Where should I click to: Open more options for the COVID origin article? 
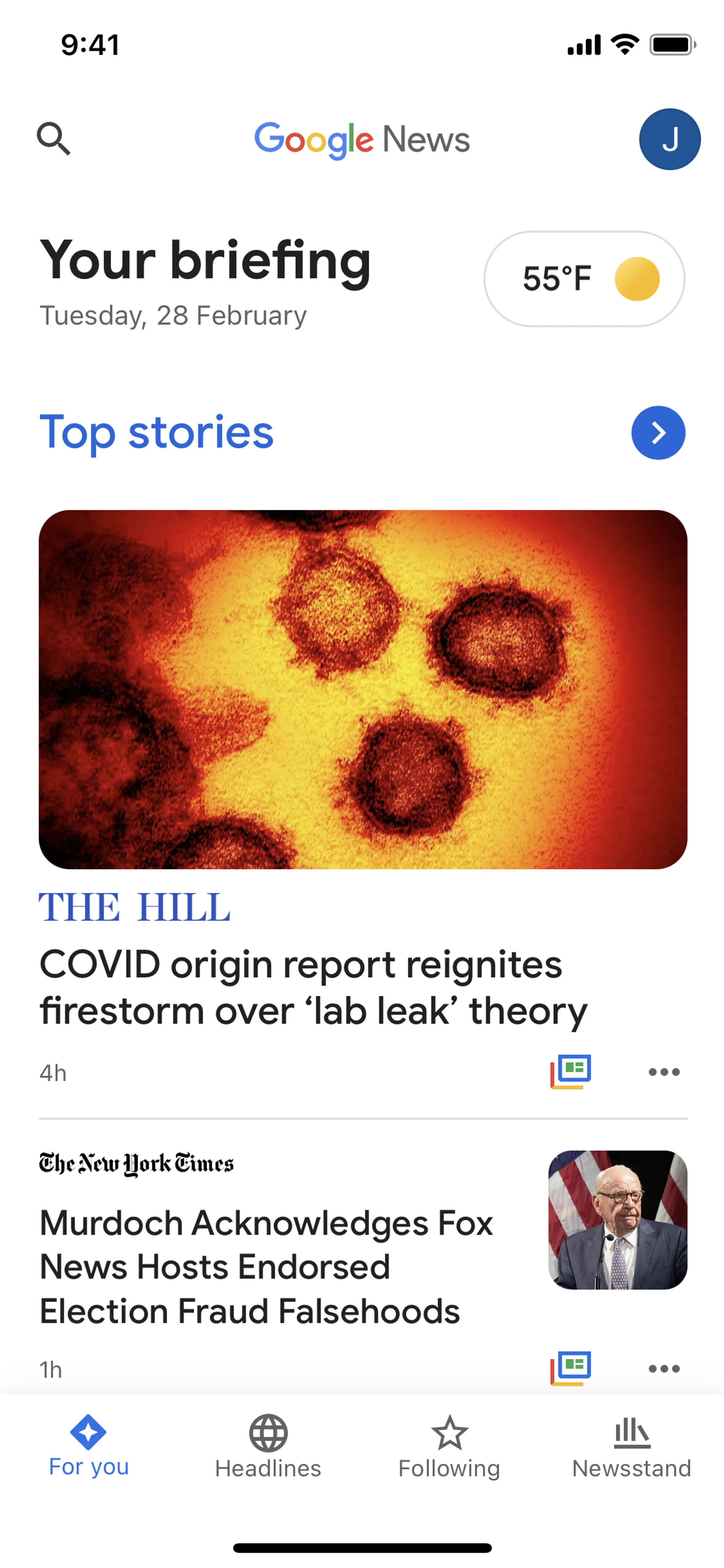pyautogui.click(x=664, y=1072)
